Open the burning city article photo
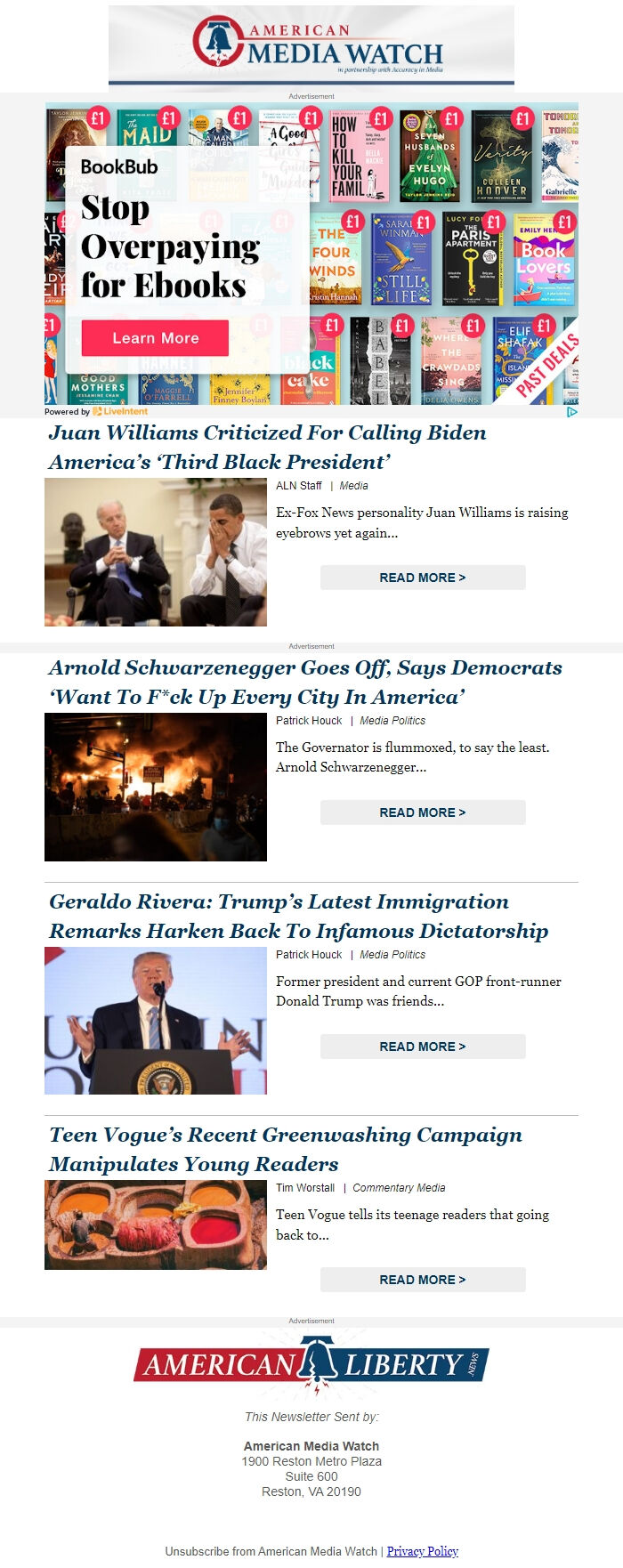The image size is (623, 1568). 156,787
